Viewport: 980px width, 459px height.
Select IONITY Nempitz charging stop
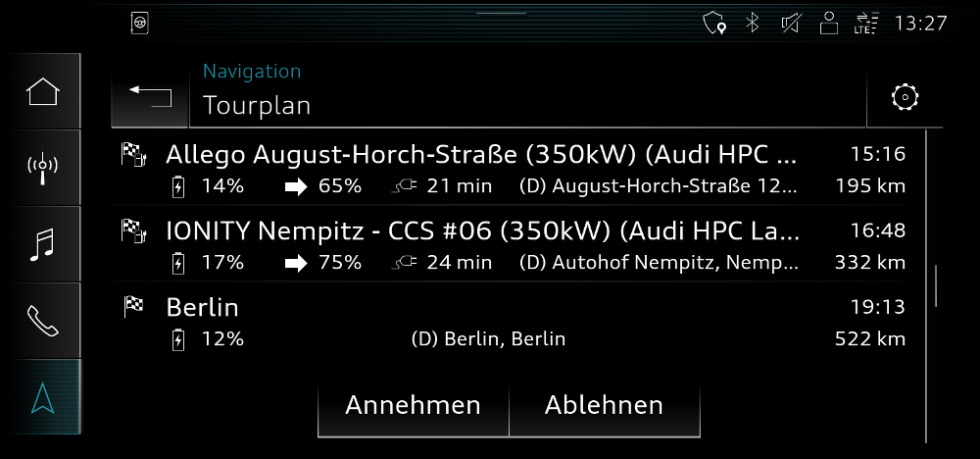tap(515, 246)
